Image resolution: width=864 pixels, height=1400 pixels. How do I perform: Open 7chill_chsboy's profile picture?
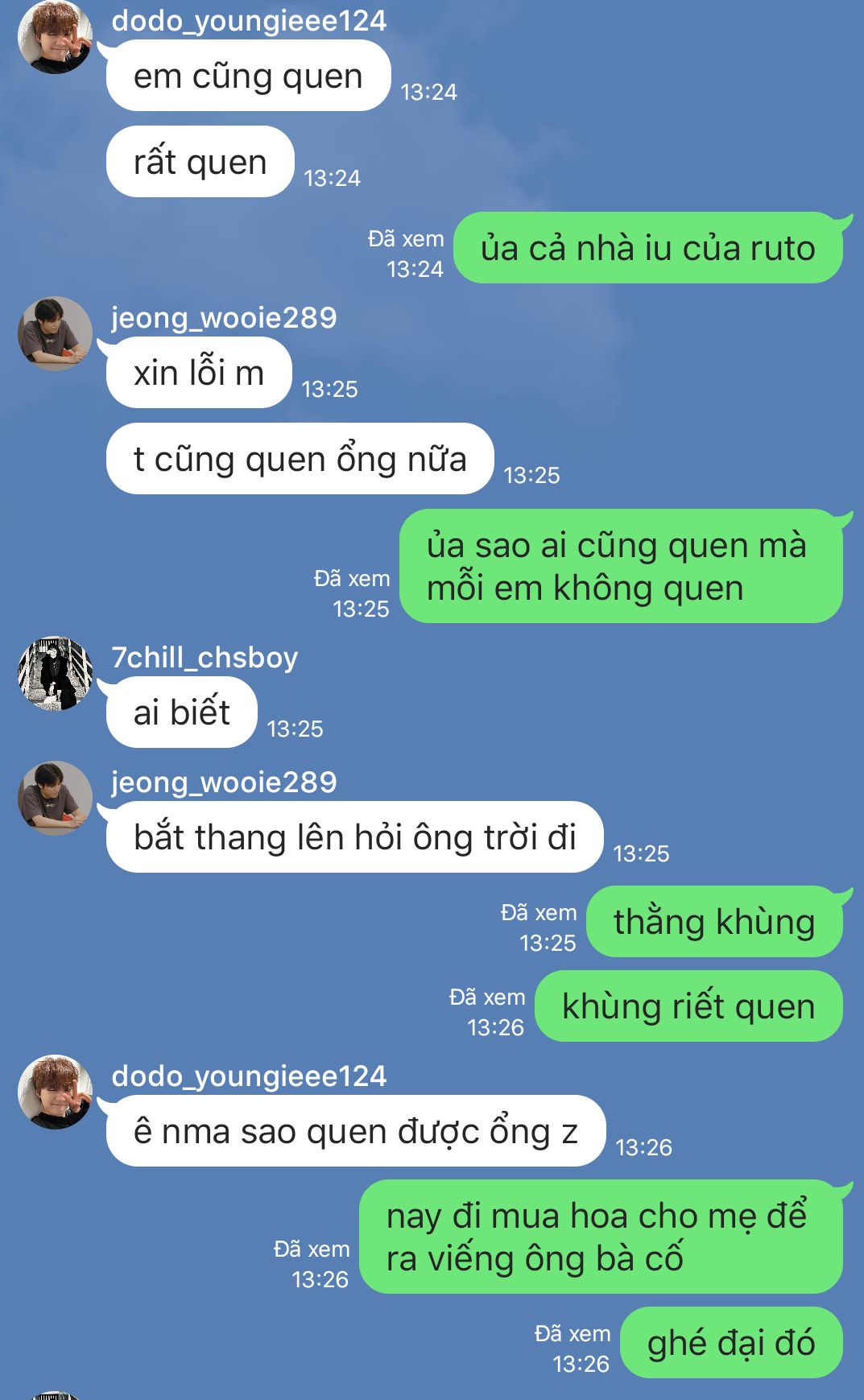[55, 674]
